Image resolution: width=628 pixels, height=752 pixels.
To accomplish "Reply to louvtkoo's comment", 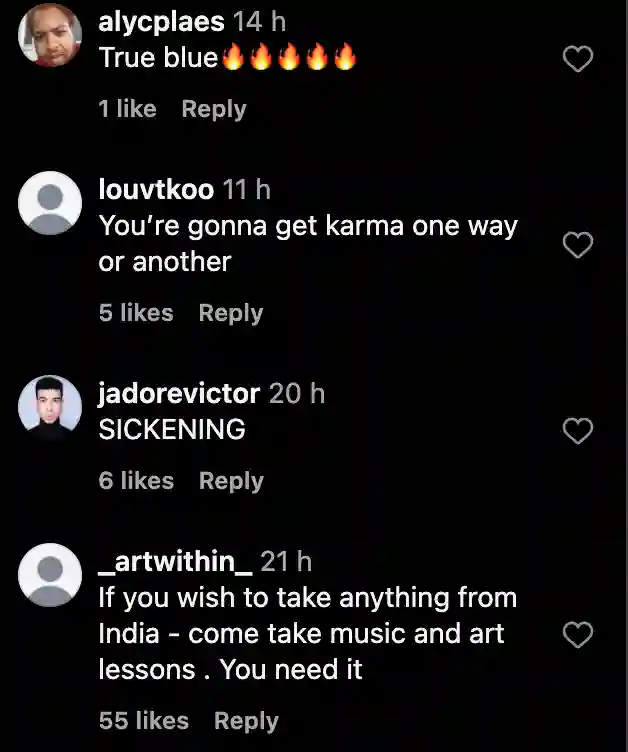I will 230,313.
